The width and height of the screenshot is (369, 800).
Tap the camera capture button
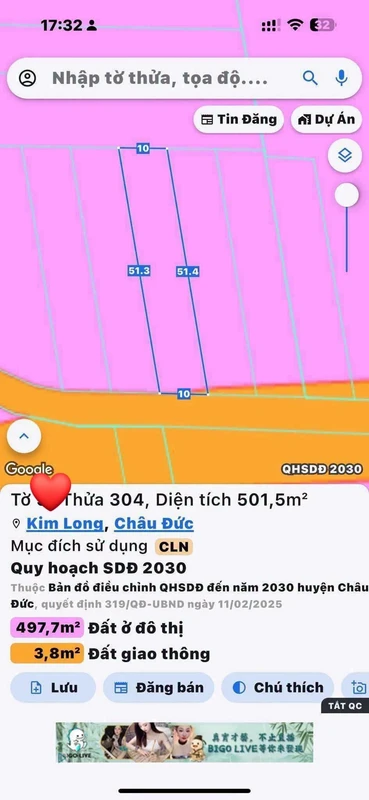pyautogui.click(x=358, y=687)
